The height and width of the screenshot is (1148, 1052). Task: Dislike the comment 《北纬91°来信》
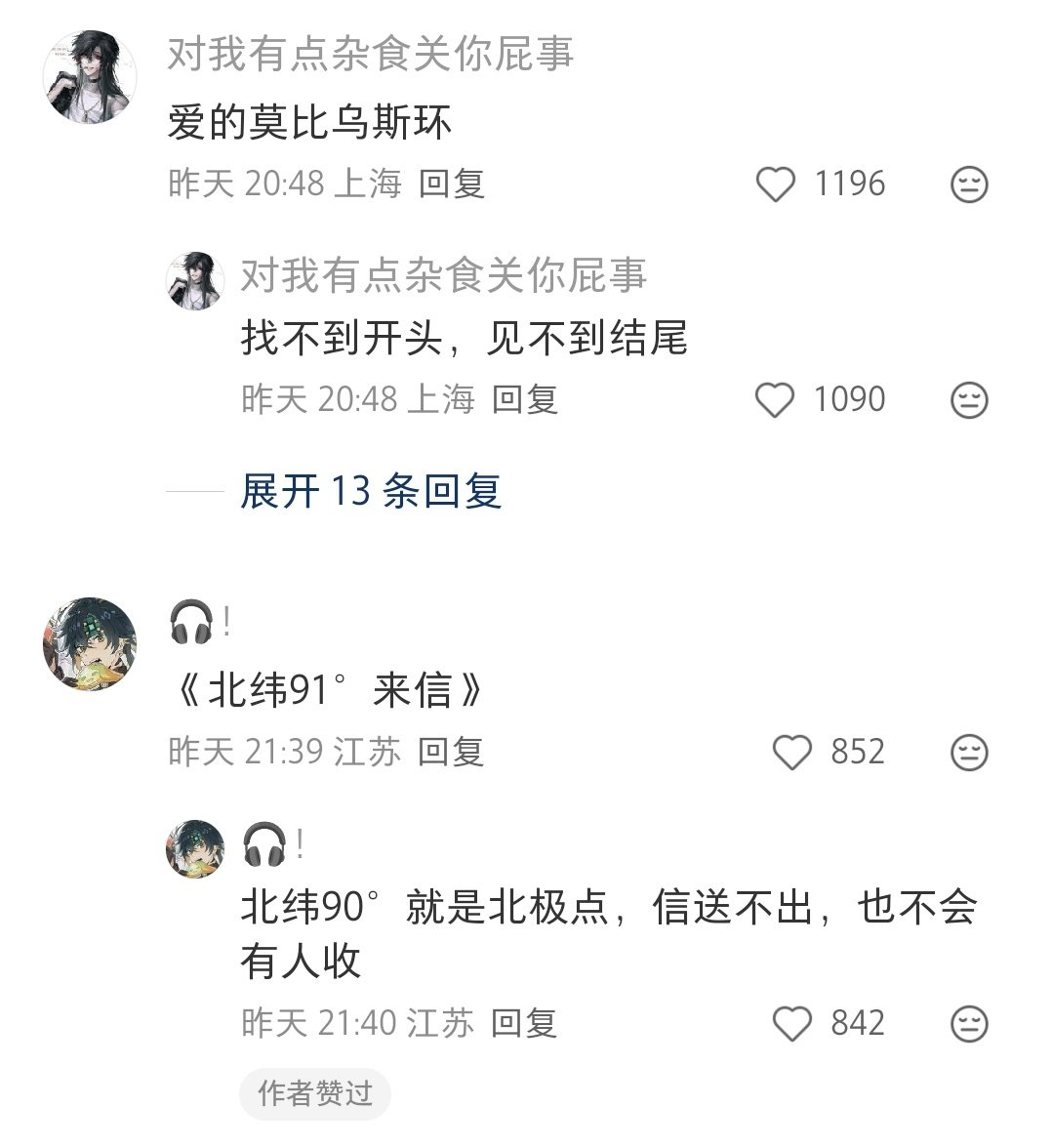(969, 753)
